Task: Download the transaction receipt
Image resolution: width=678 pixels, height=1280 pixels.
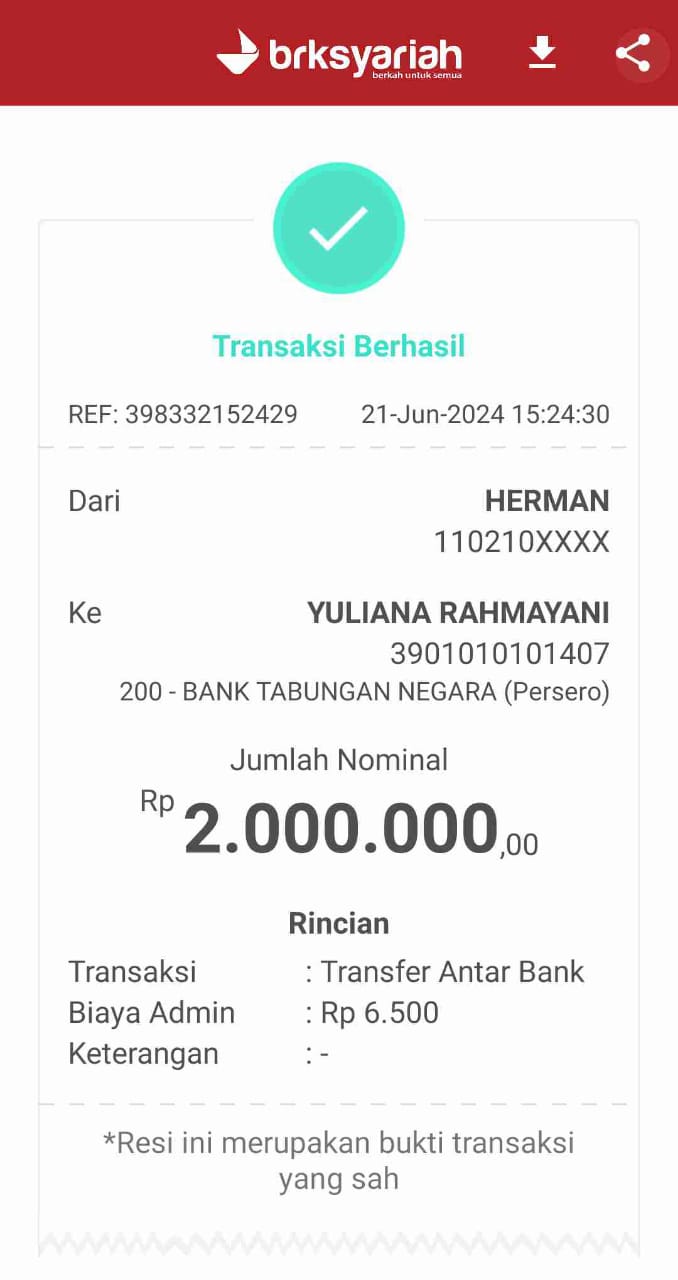Action: pos(542,53)
